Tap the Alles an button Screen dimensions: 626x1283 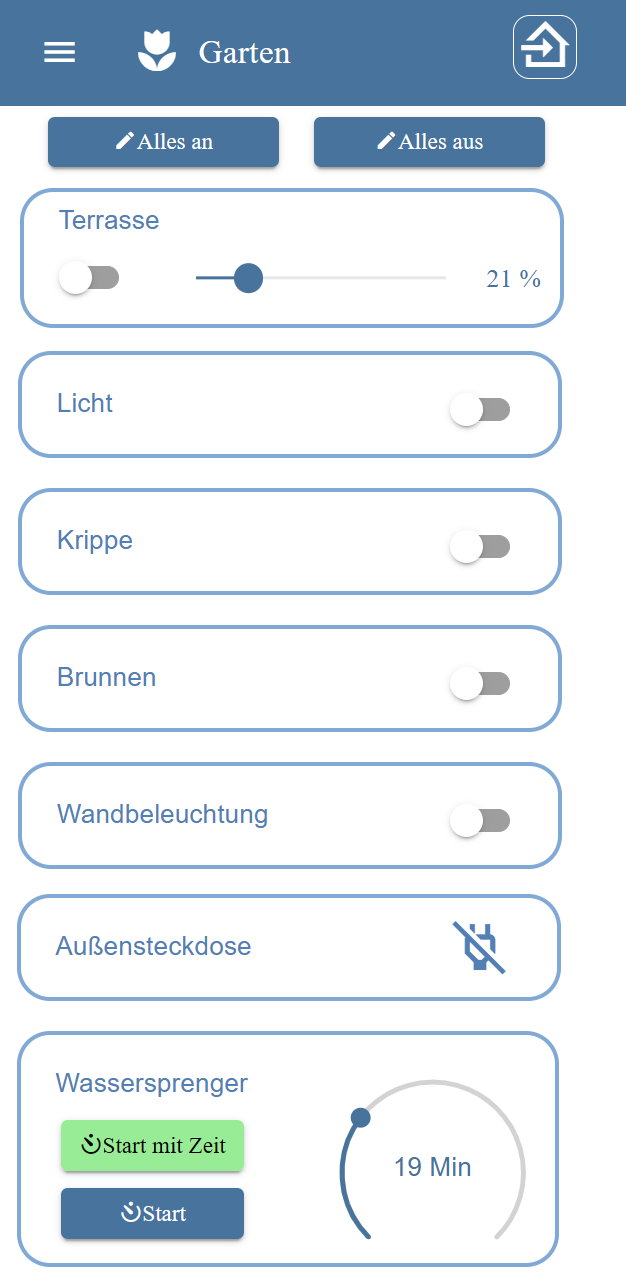pyautogui.click(x=163, y=142)
